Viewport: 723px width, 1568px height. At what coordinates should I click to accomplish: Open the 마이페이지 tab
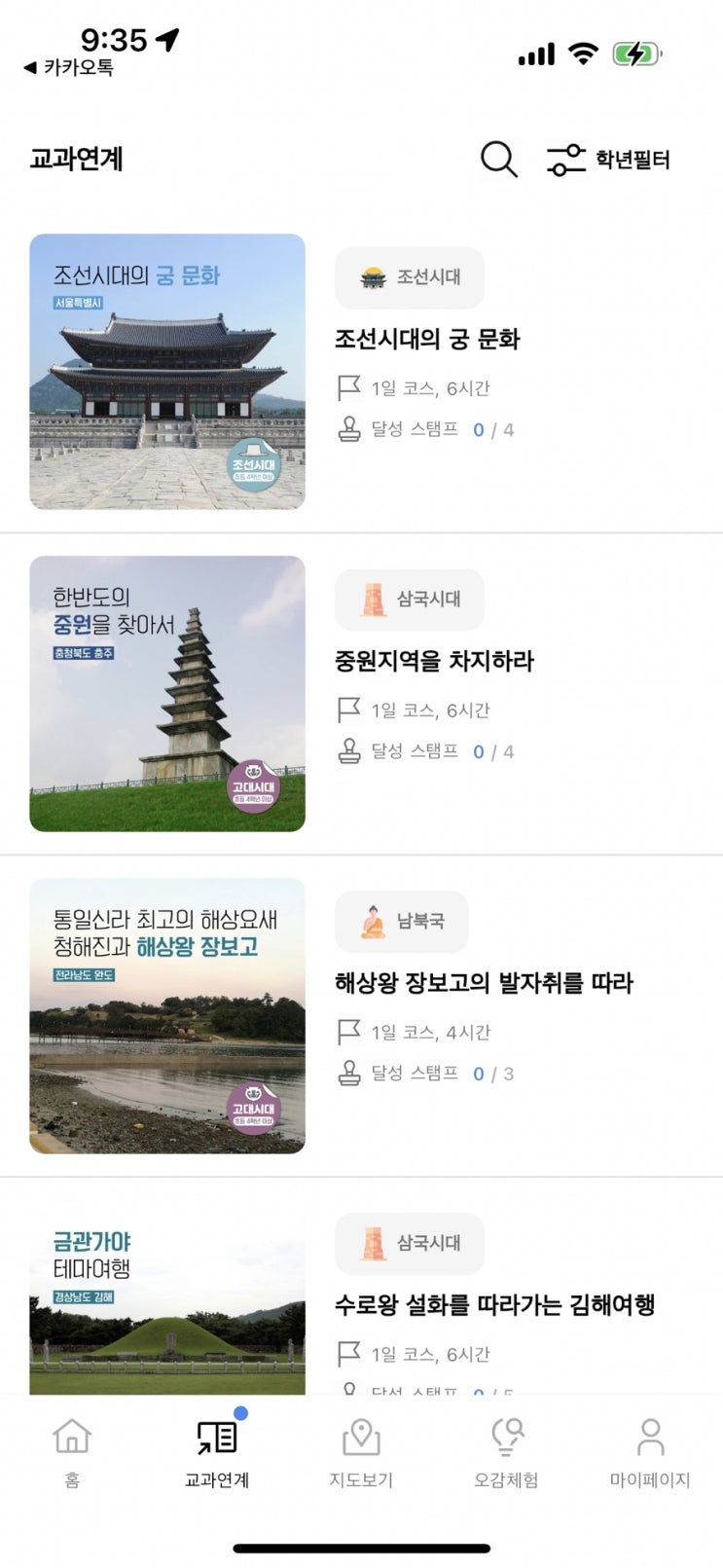(650, 1452)
